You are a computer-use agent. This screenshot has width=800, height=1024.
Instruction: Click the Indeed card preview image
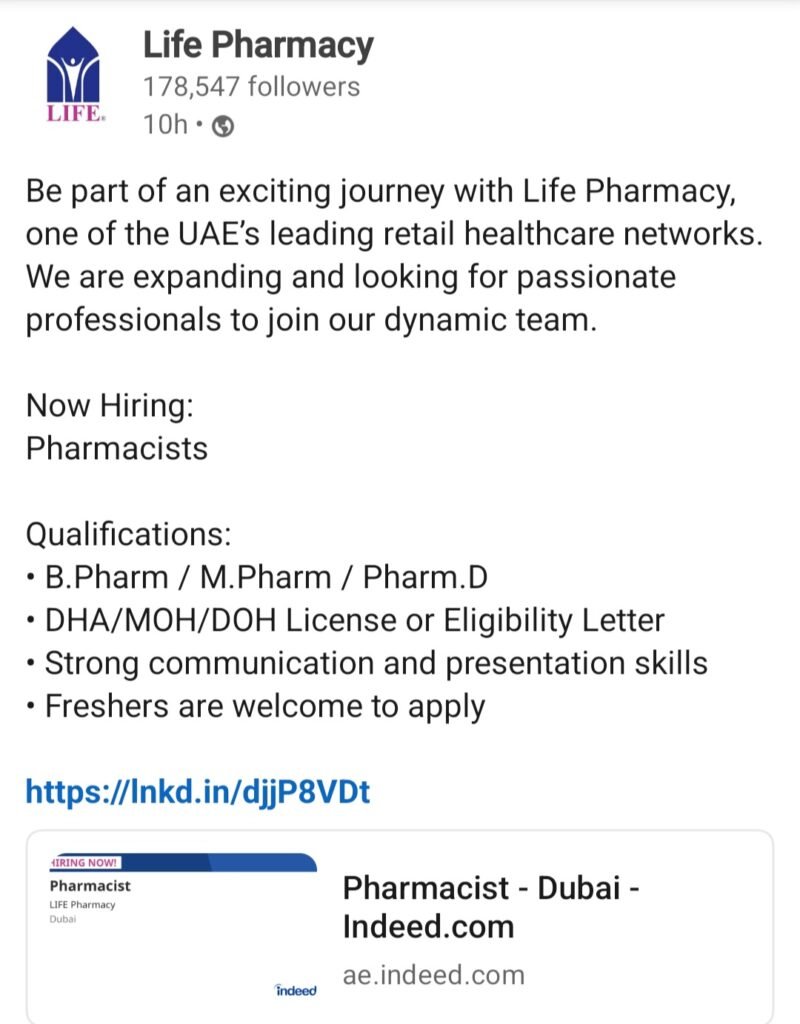point(180,925)
